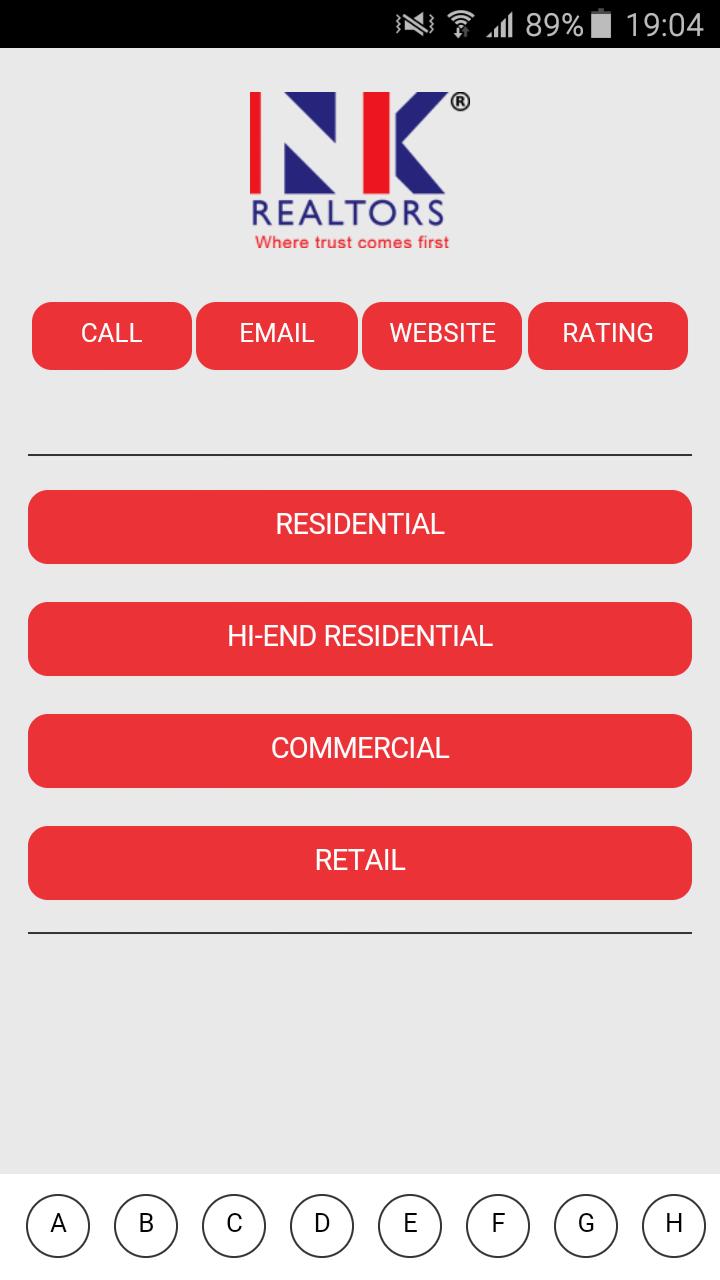Tap the CALL button

pyautogui.click(x=111, y=335)
